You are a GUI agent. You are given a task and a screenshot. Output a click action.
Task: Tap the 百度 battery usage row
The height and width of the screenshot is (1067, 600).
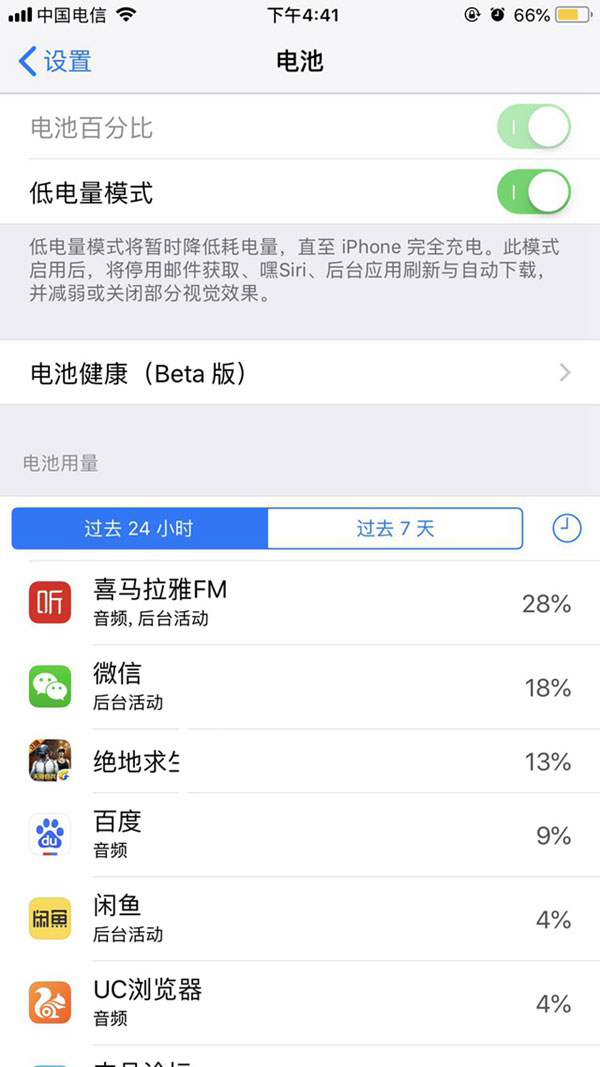click(x=300, y=835)
